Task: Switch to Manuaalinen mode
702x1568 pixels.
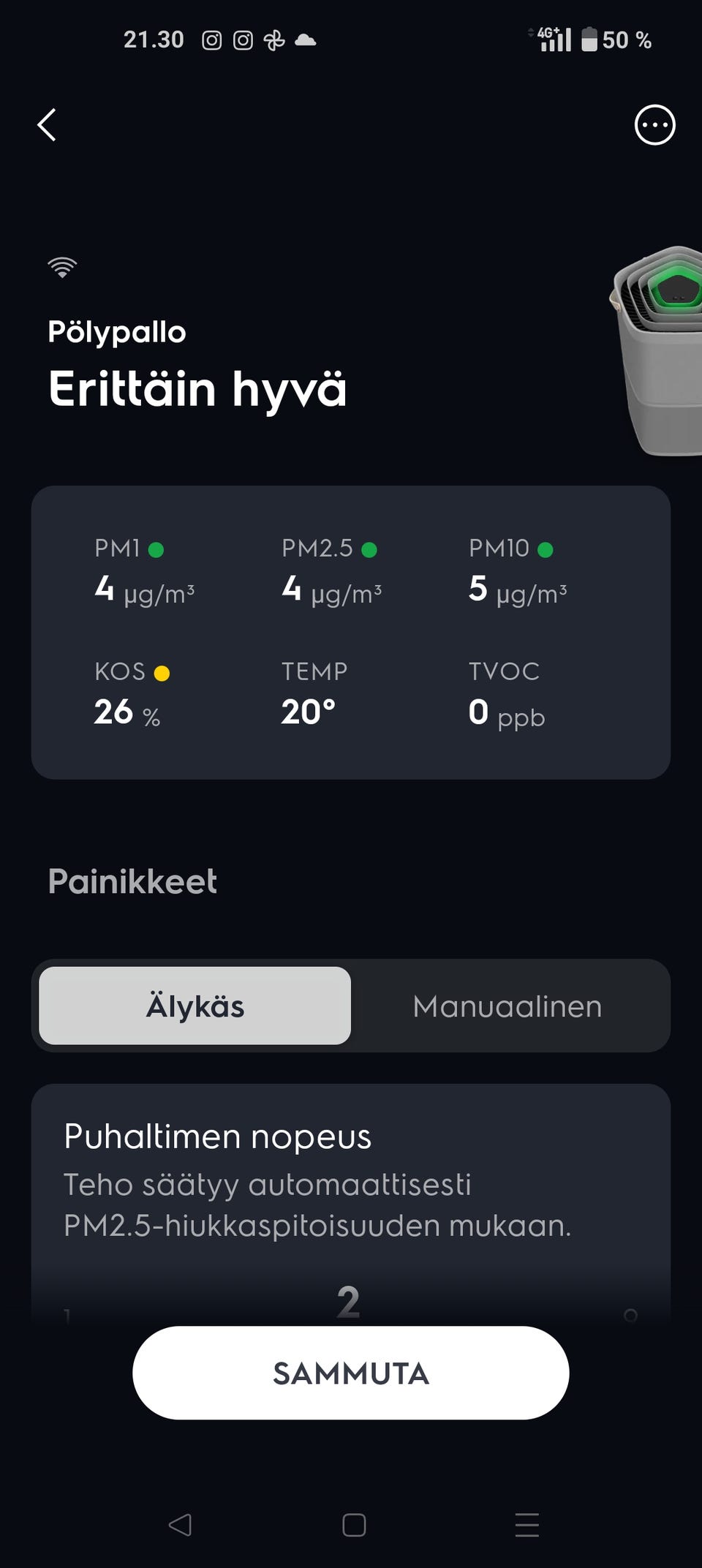Action: pos(507,1006)
